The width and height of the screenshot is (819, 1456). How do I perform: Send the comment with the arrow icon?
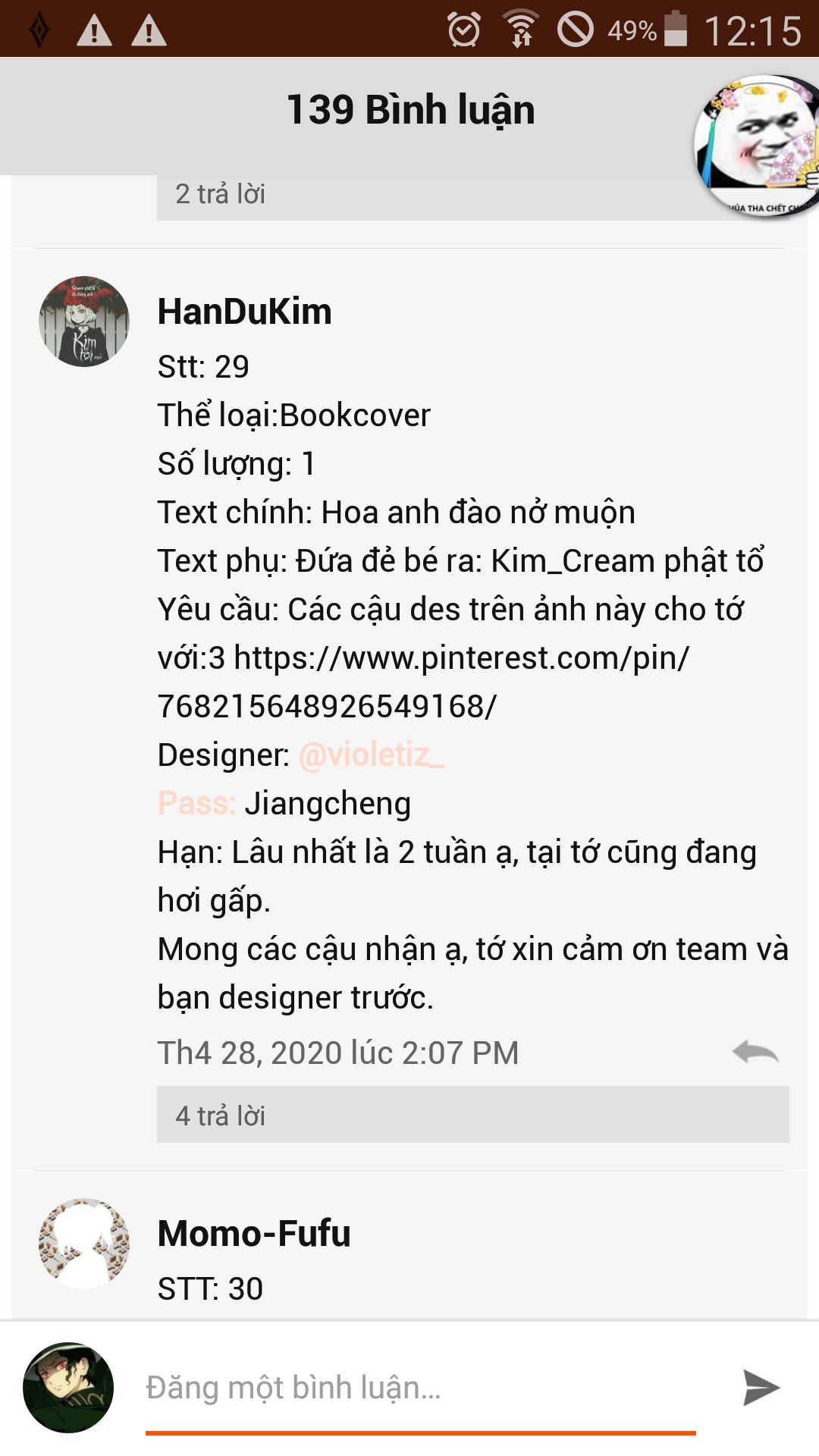(x=761, y=1388)
